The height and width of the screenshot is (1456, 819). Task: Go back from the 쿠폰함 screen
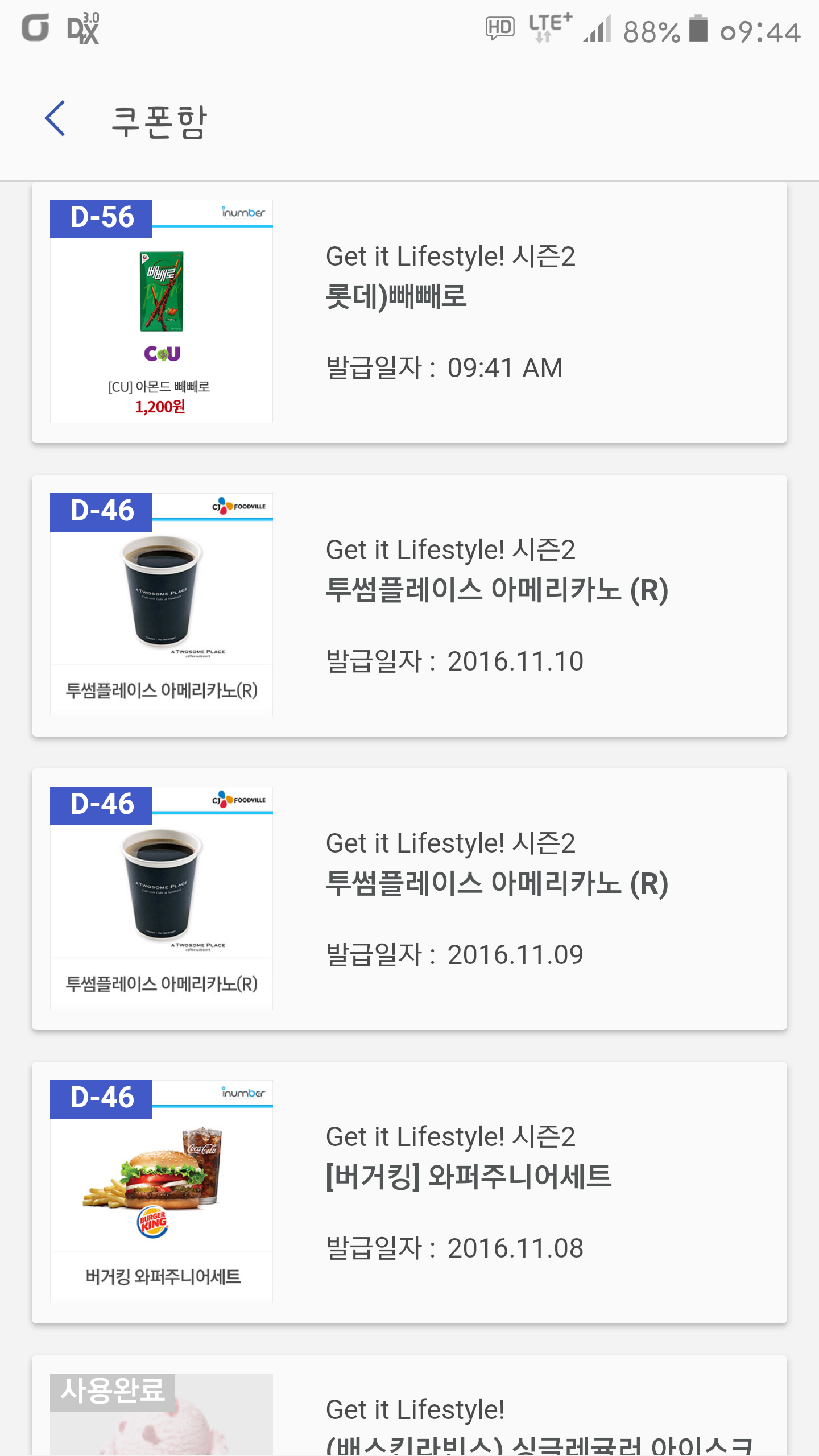point(55,119)
